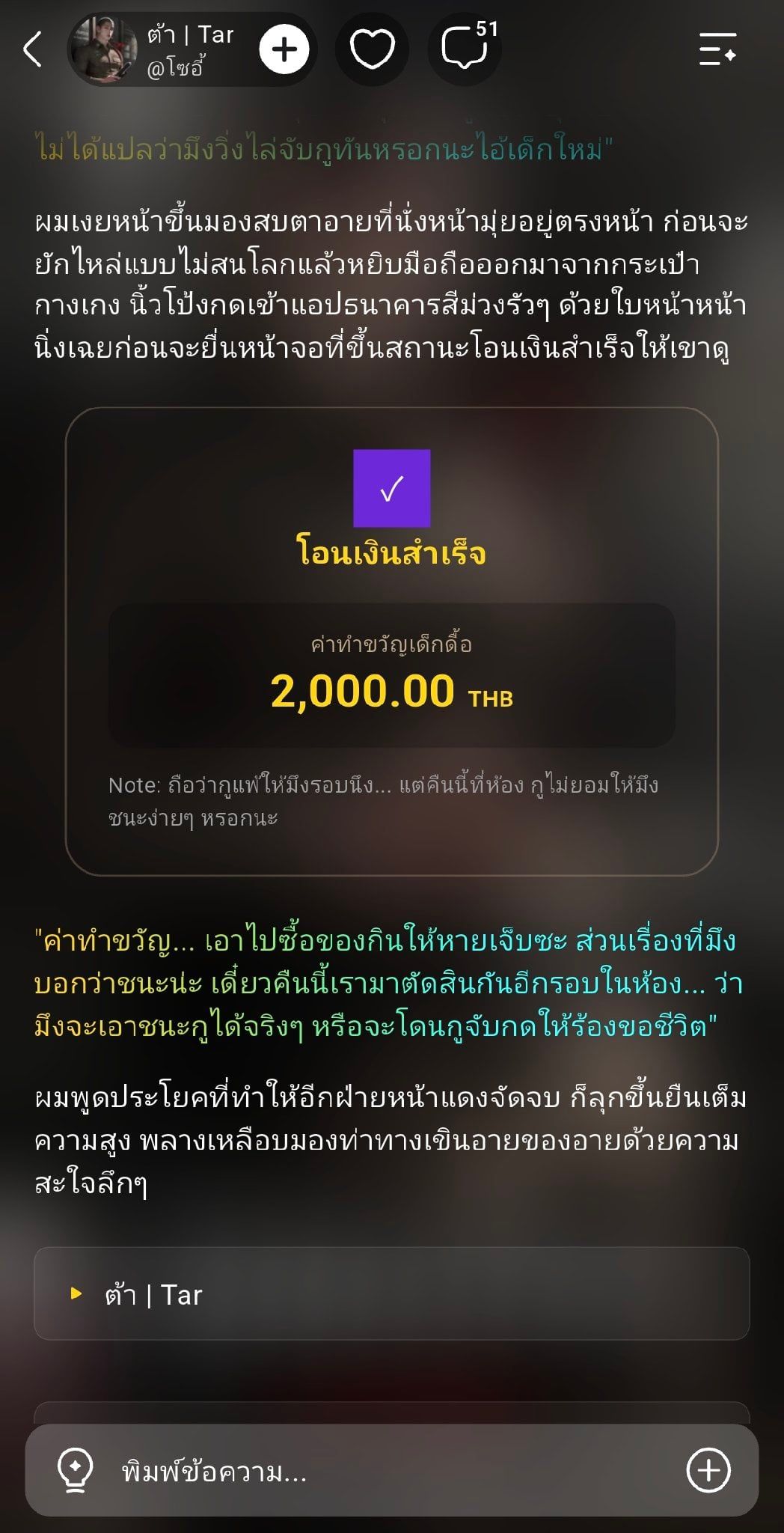Open the chat options menu

717,49
